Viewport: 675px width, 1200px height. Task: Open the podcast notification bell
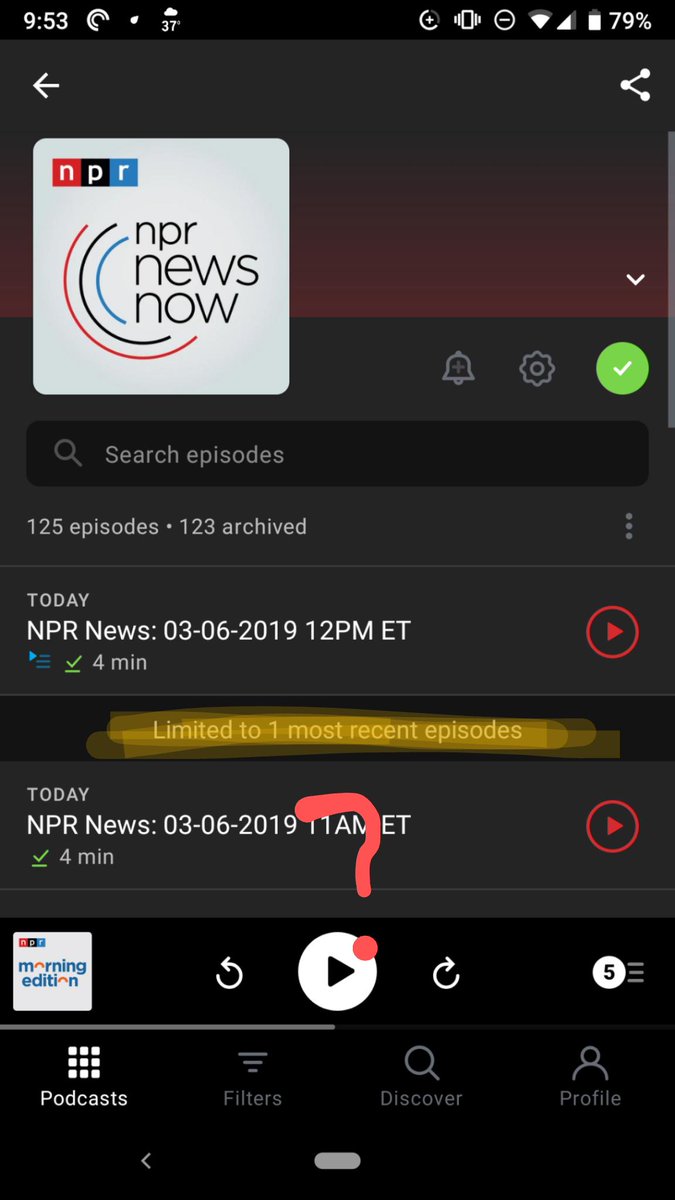click(459, 368)
